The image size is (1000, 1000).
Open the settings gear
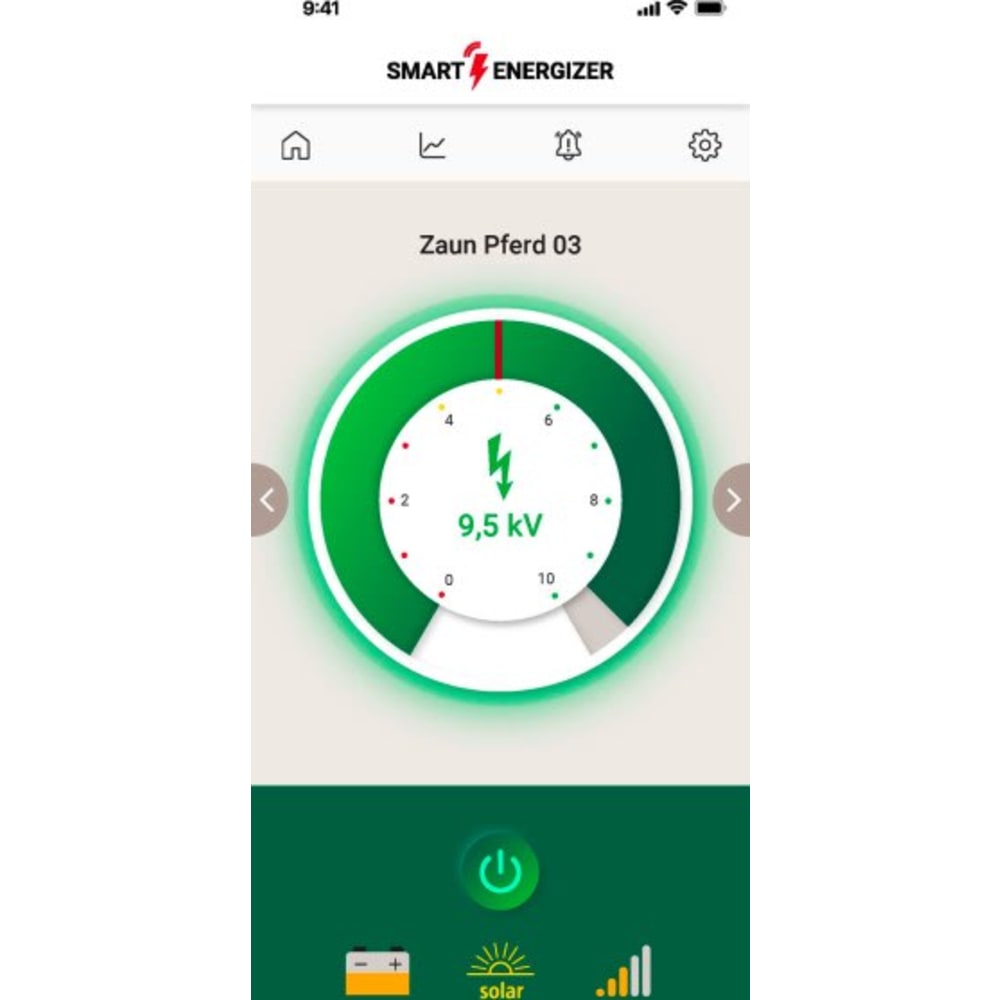(x=705, y=146)
